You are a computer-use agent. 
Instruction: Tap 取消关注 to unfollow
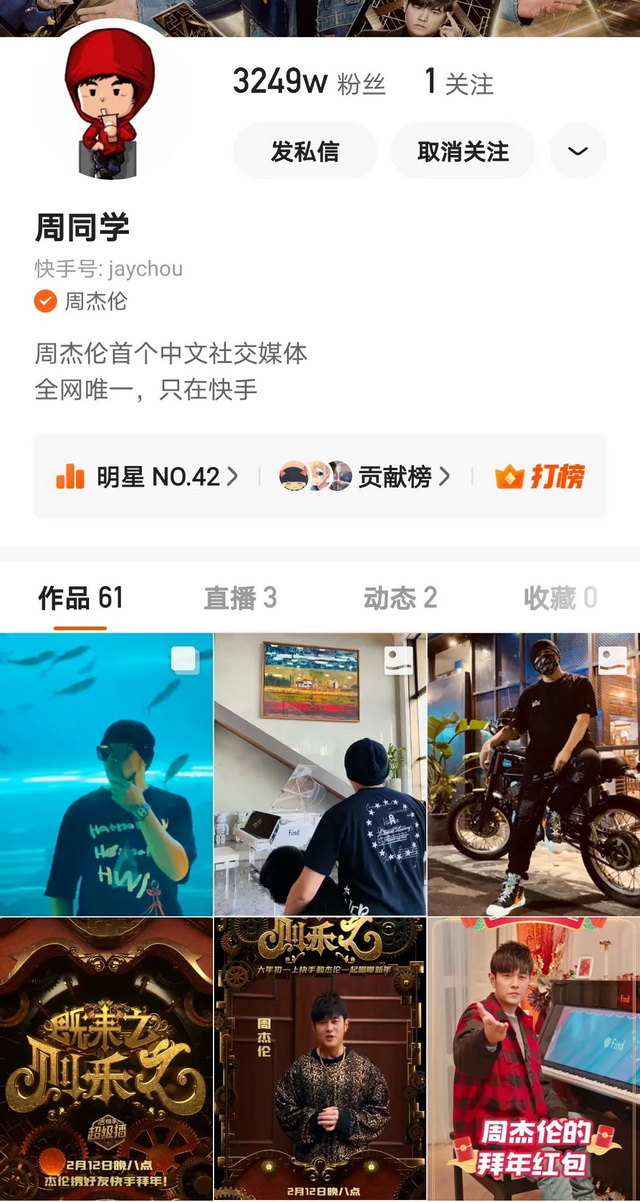462,151
